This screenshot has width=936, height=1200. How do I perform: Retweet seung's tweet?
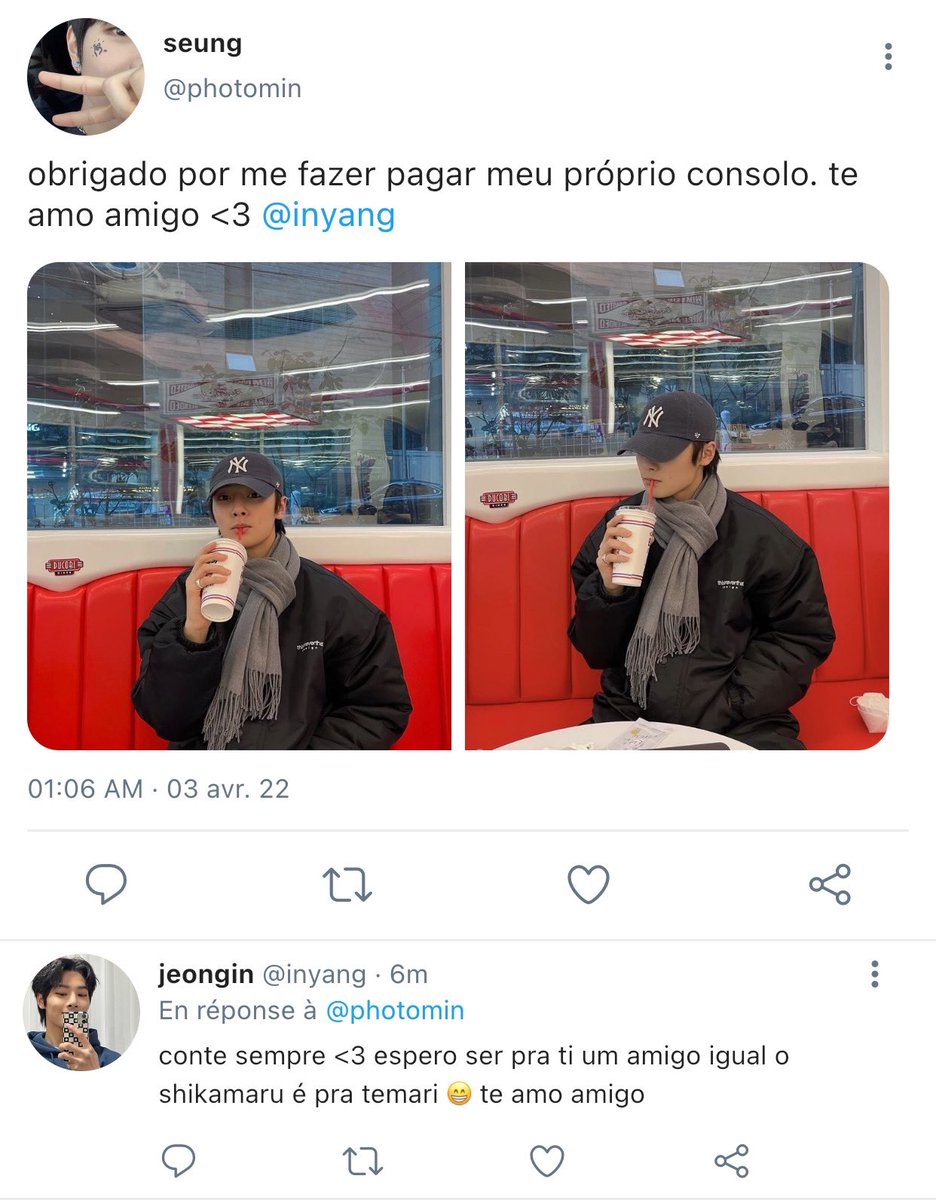coord(347,884)
